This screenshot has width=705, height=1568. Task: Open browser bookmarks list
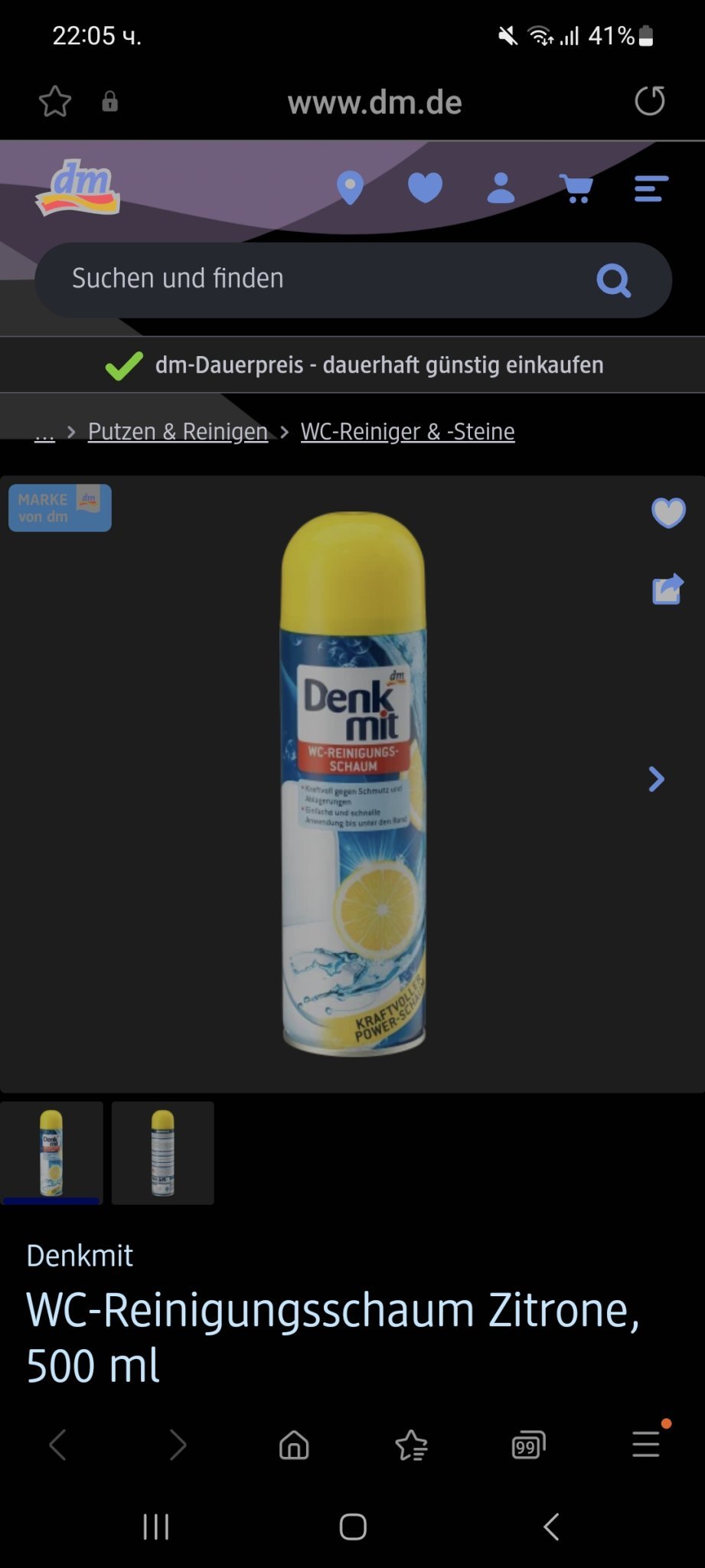(412, 1445)
